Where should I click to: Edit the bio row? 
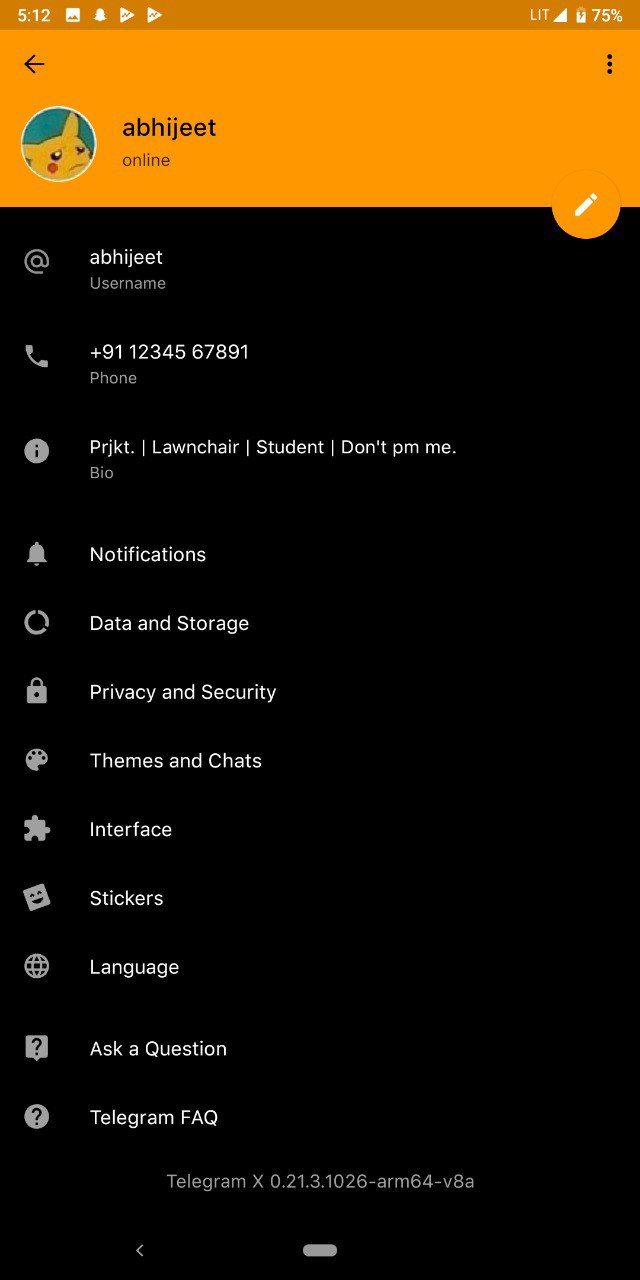[320, 458]
